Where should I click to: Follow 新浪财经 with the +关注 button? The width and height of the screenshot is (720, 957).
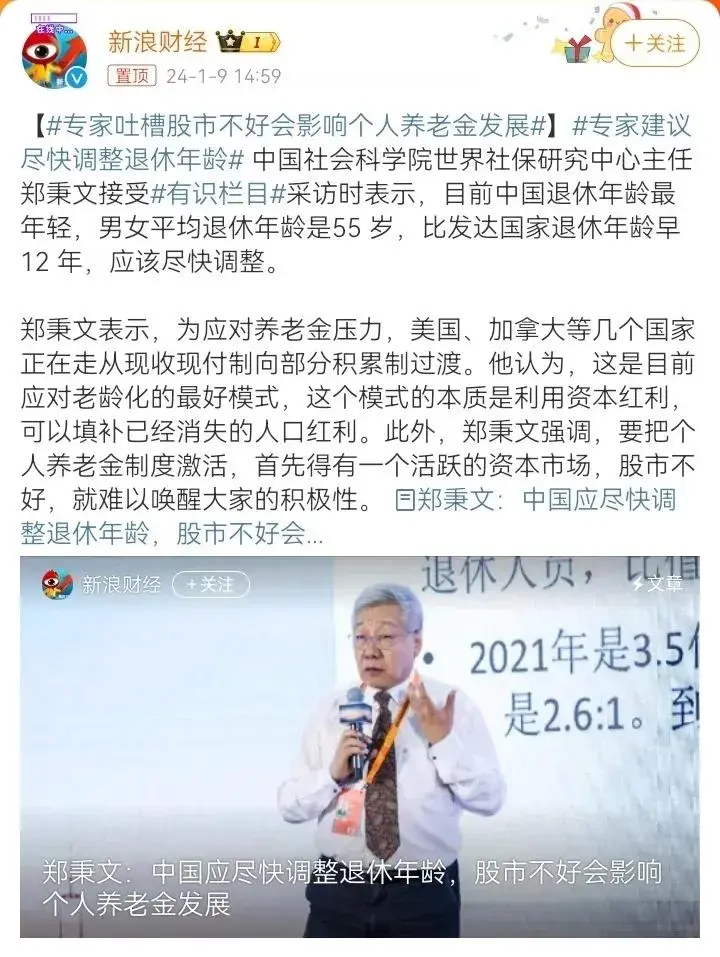click(x=655, y=43)
